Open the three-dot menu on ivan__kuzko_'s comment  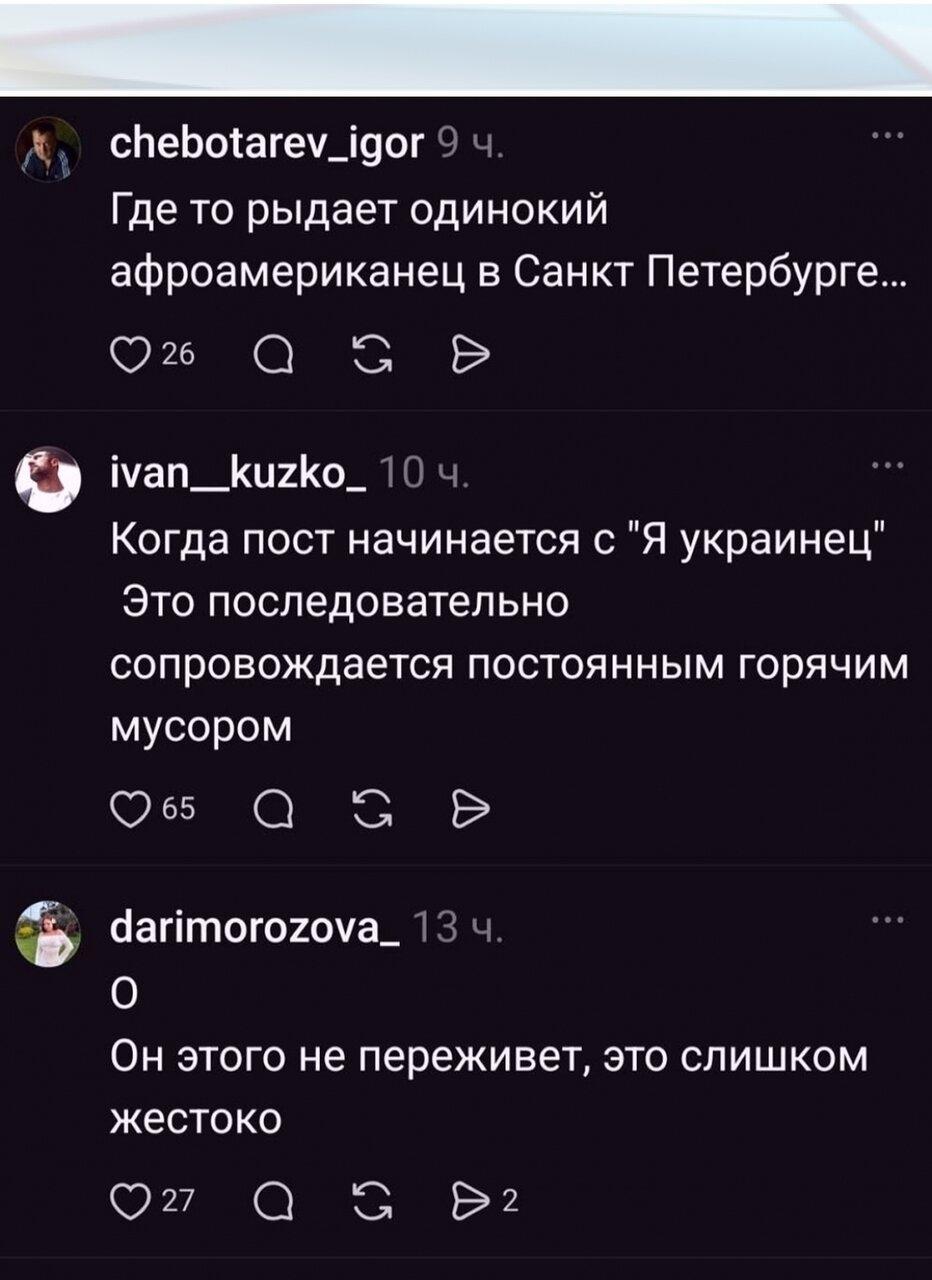pos(886,466)
